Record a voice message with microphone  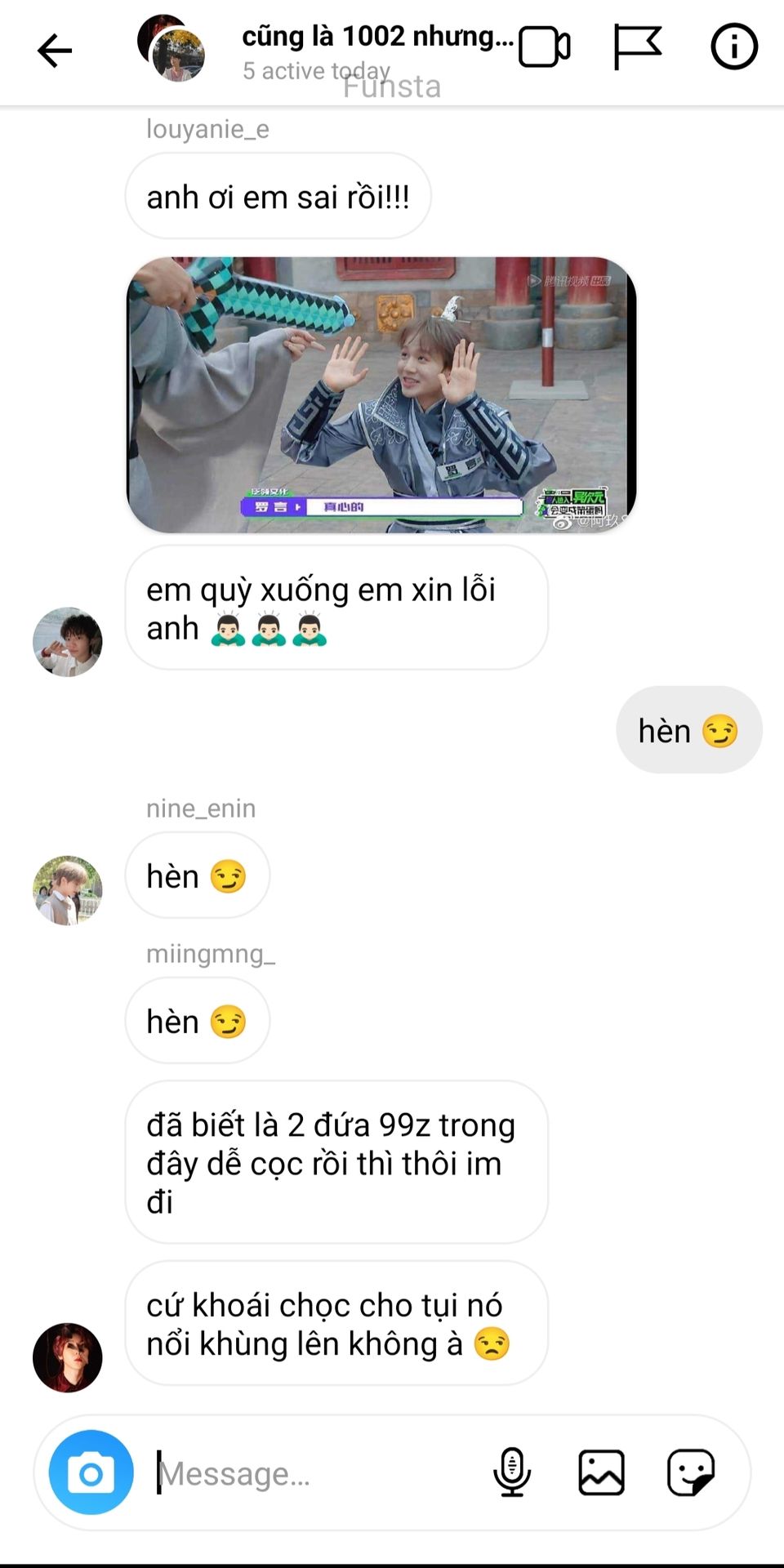(x=512, y=1472)
